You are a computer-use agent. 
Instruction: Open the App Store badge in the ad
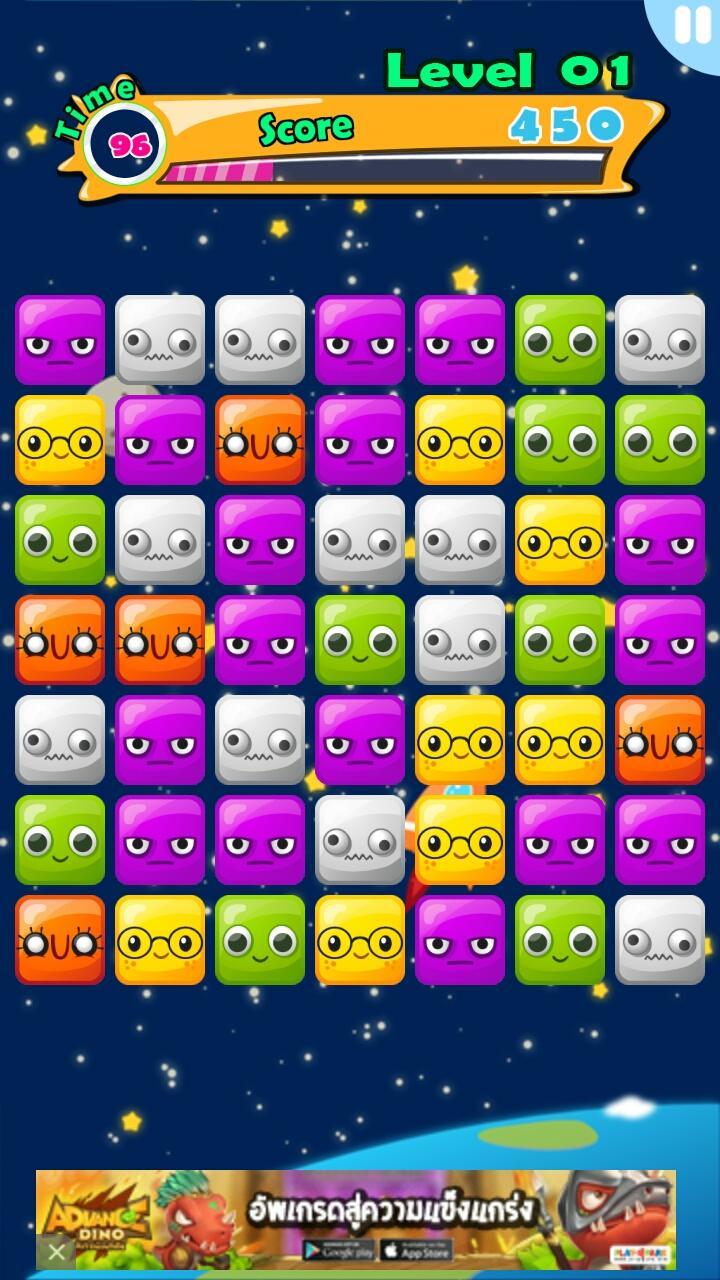(417, 1250)
